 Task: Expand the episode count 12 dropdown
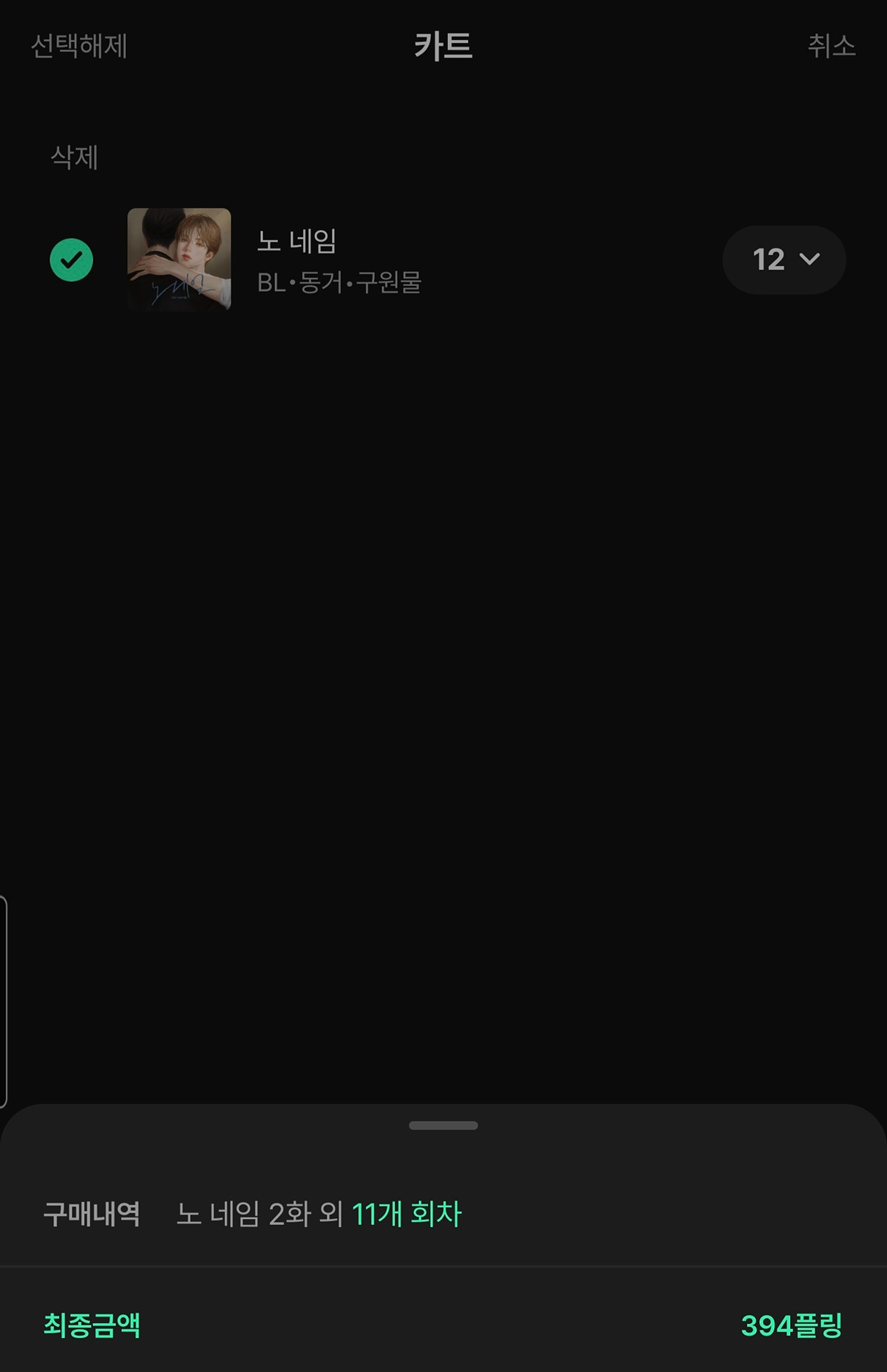point(784,259)
